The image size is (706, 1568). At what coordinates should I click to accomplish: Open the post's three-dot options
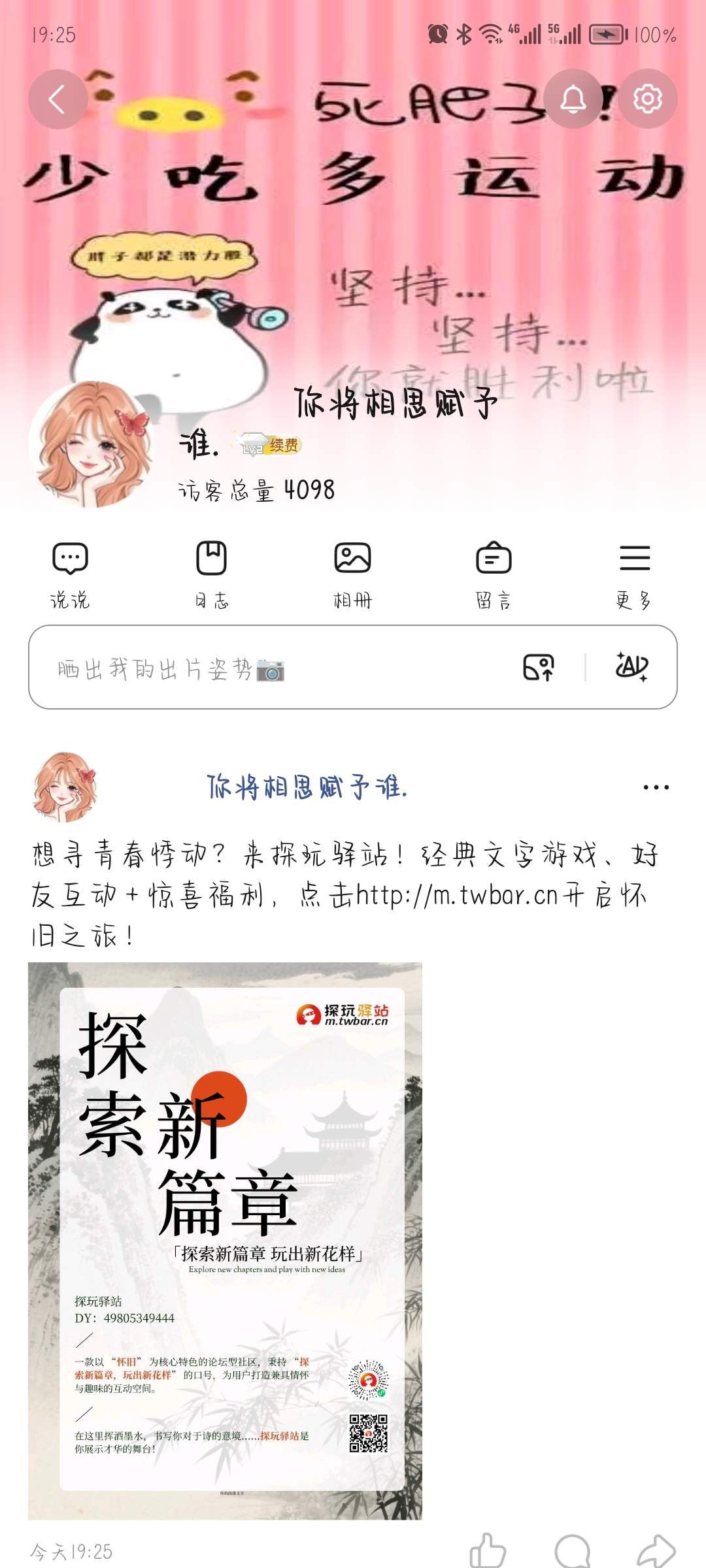[656, 787]
